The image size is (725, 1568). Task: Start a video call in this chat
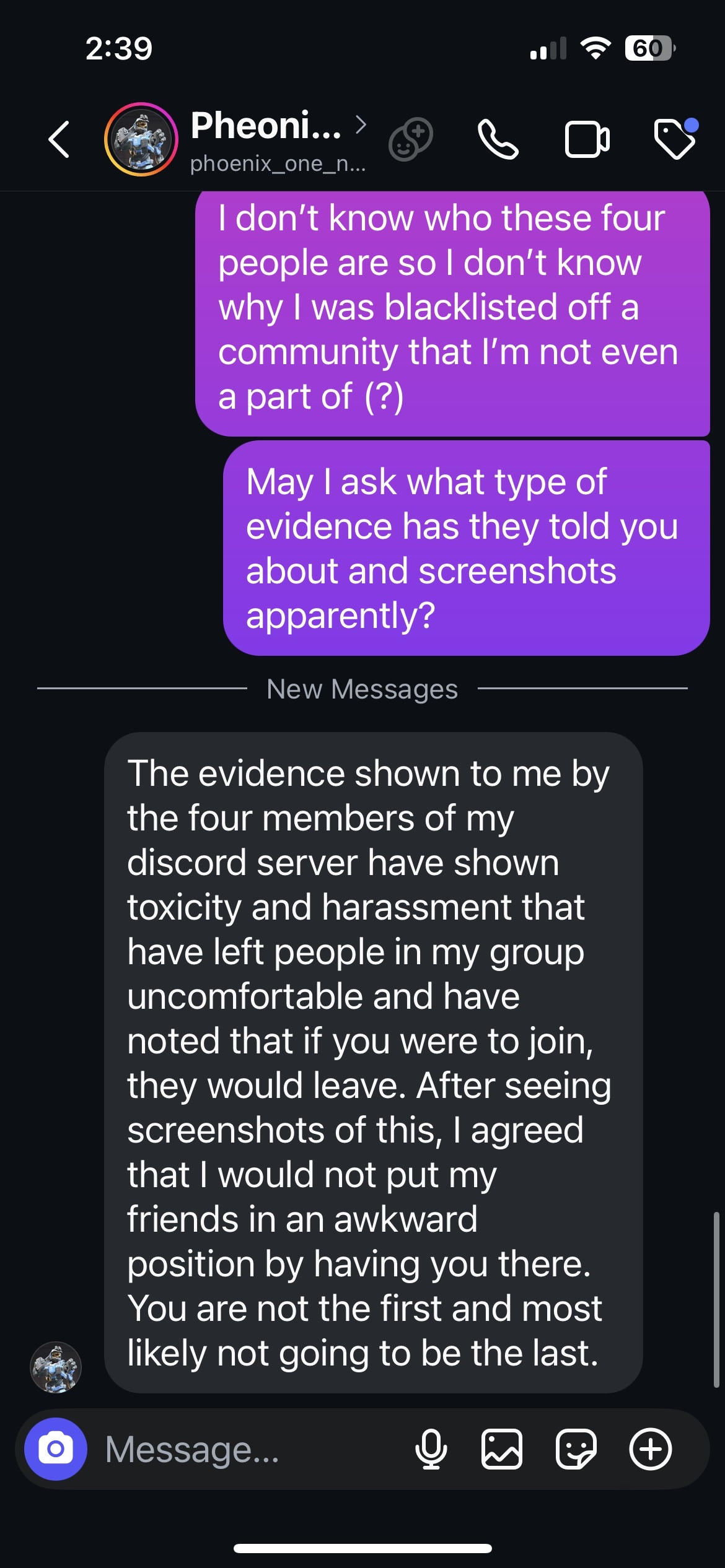pos(587,139)
